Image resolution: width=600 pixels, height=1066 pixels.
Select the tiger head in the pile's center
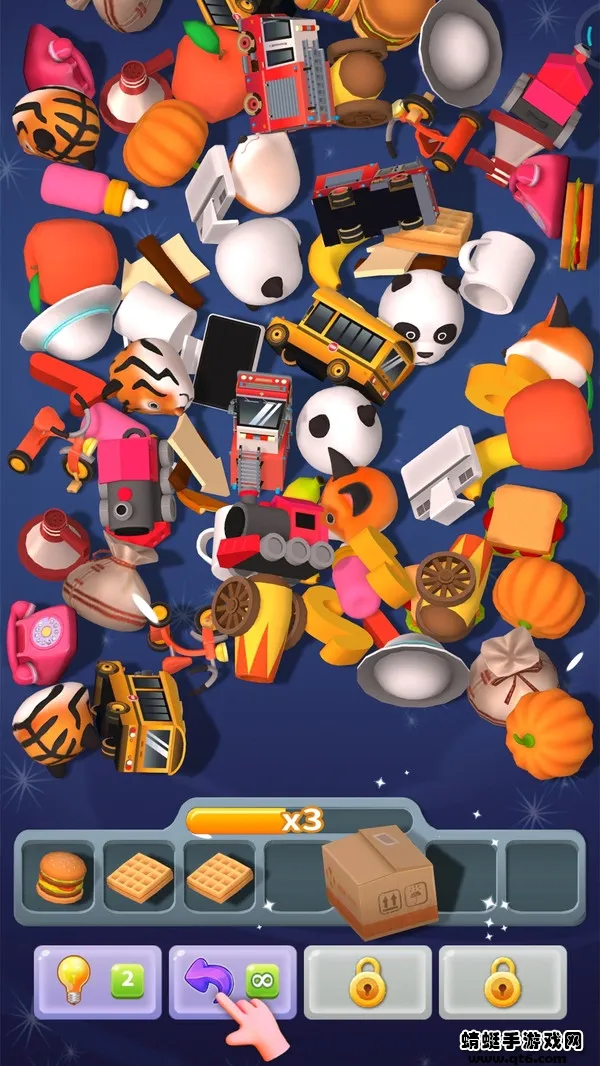point(150,375)
